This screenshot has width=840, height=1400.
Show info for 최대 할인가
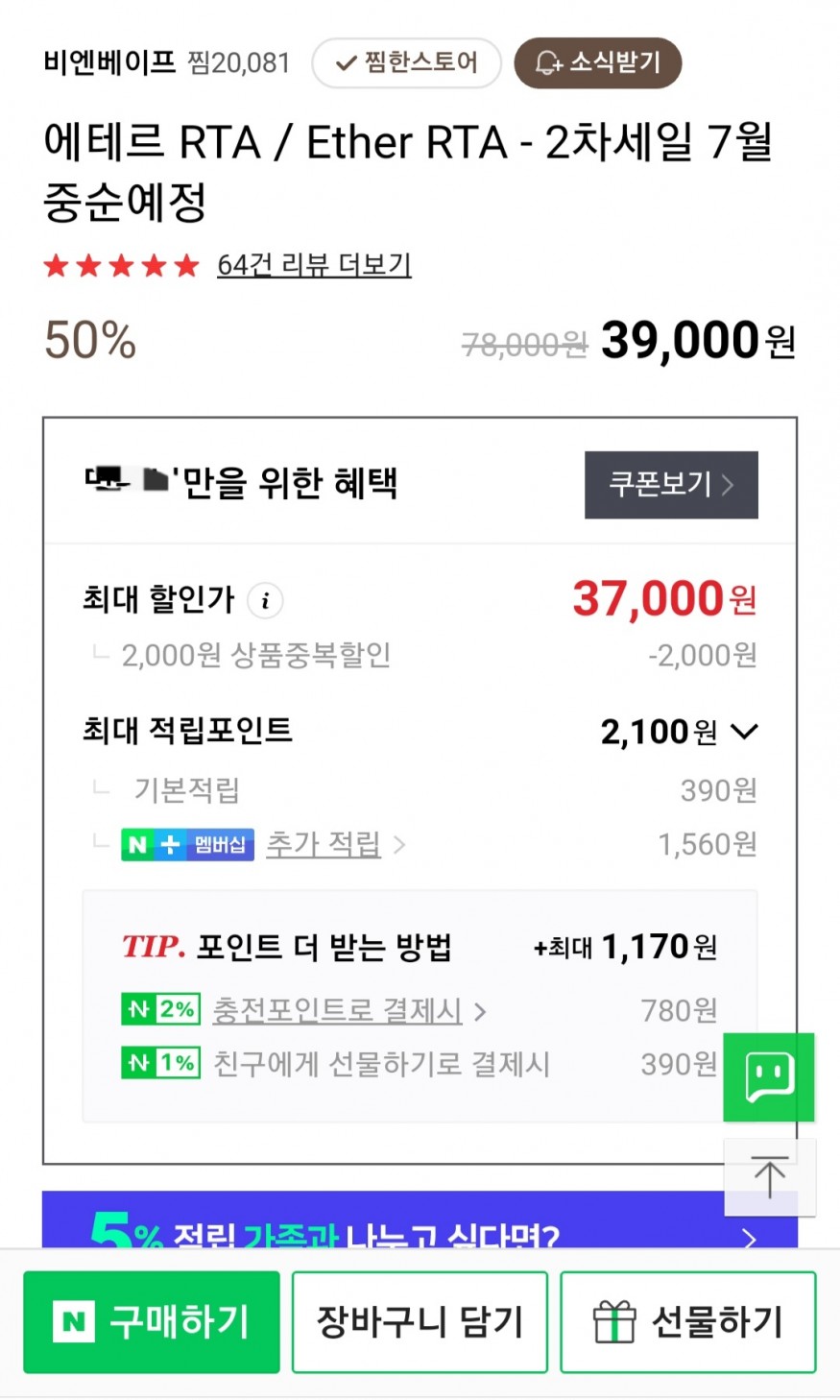(265, 600)
